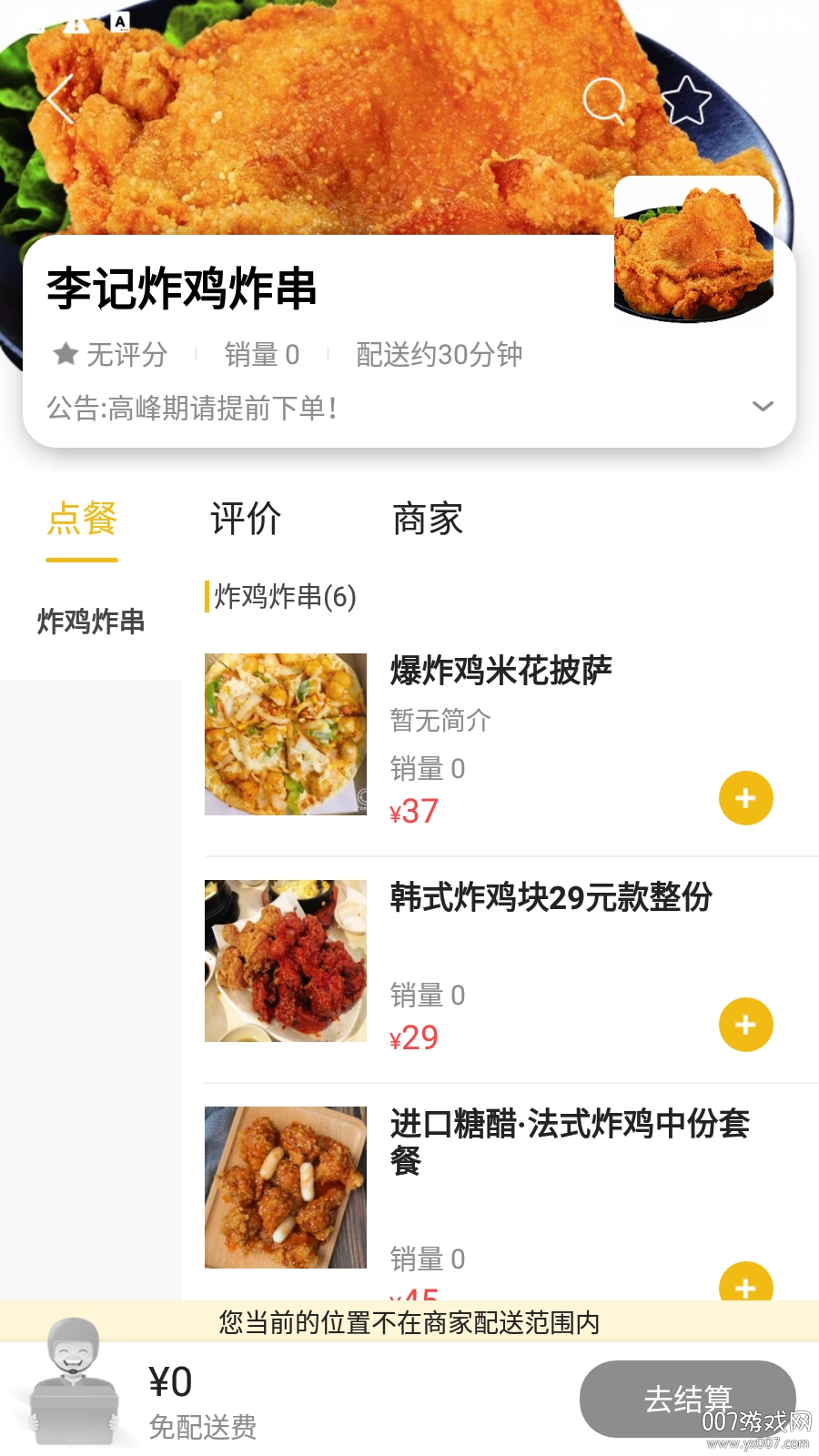Expand the 炸鸡炸串(6) category section
Screen dimensions: 819x1456
click(x=282, y=598)
